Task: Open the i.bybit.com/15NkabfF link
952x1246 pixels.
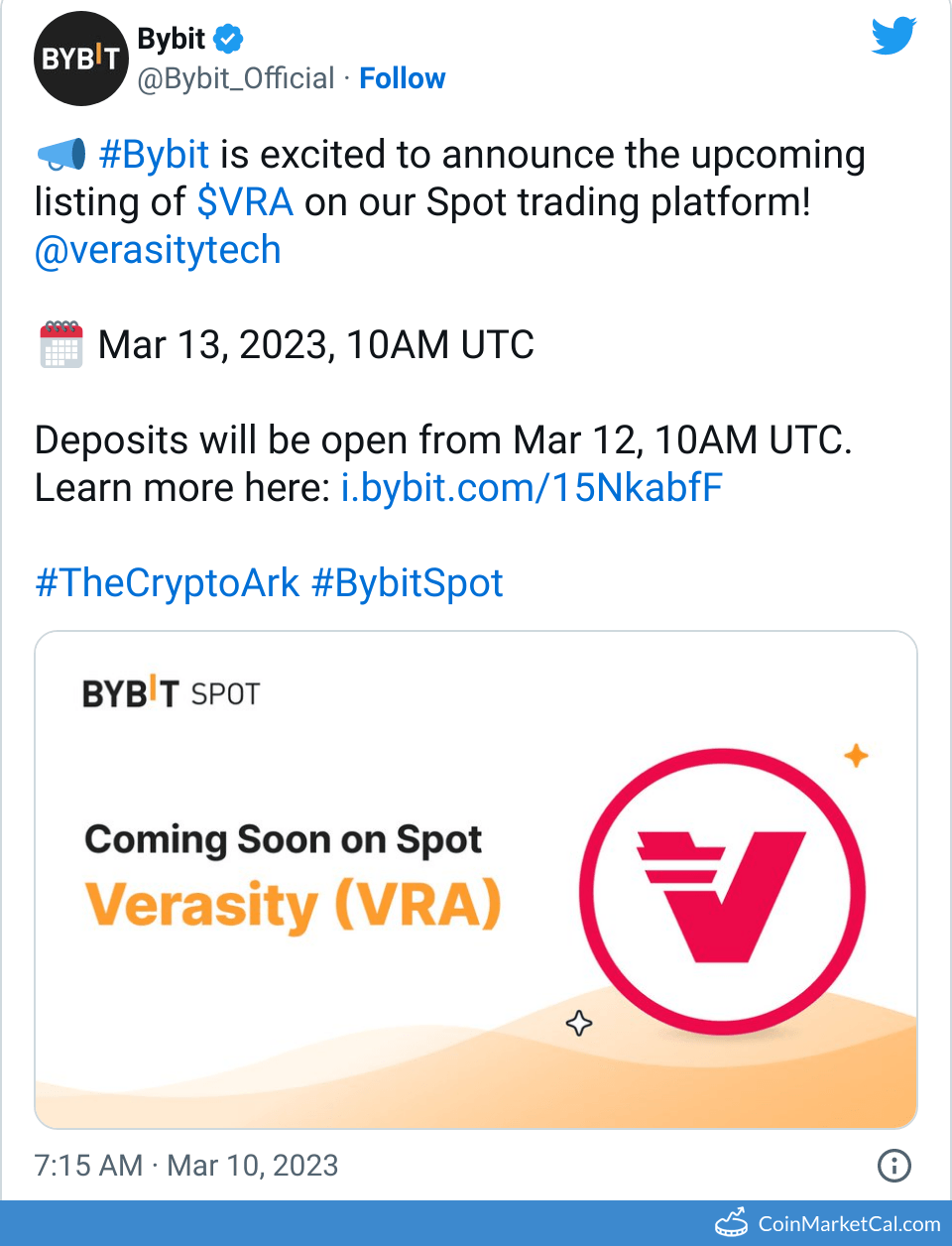Action: (532, 488)
